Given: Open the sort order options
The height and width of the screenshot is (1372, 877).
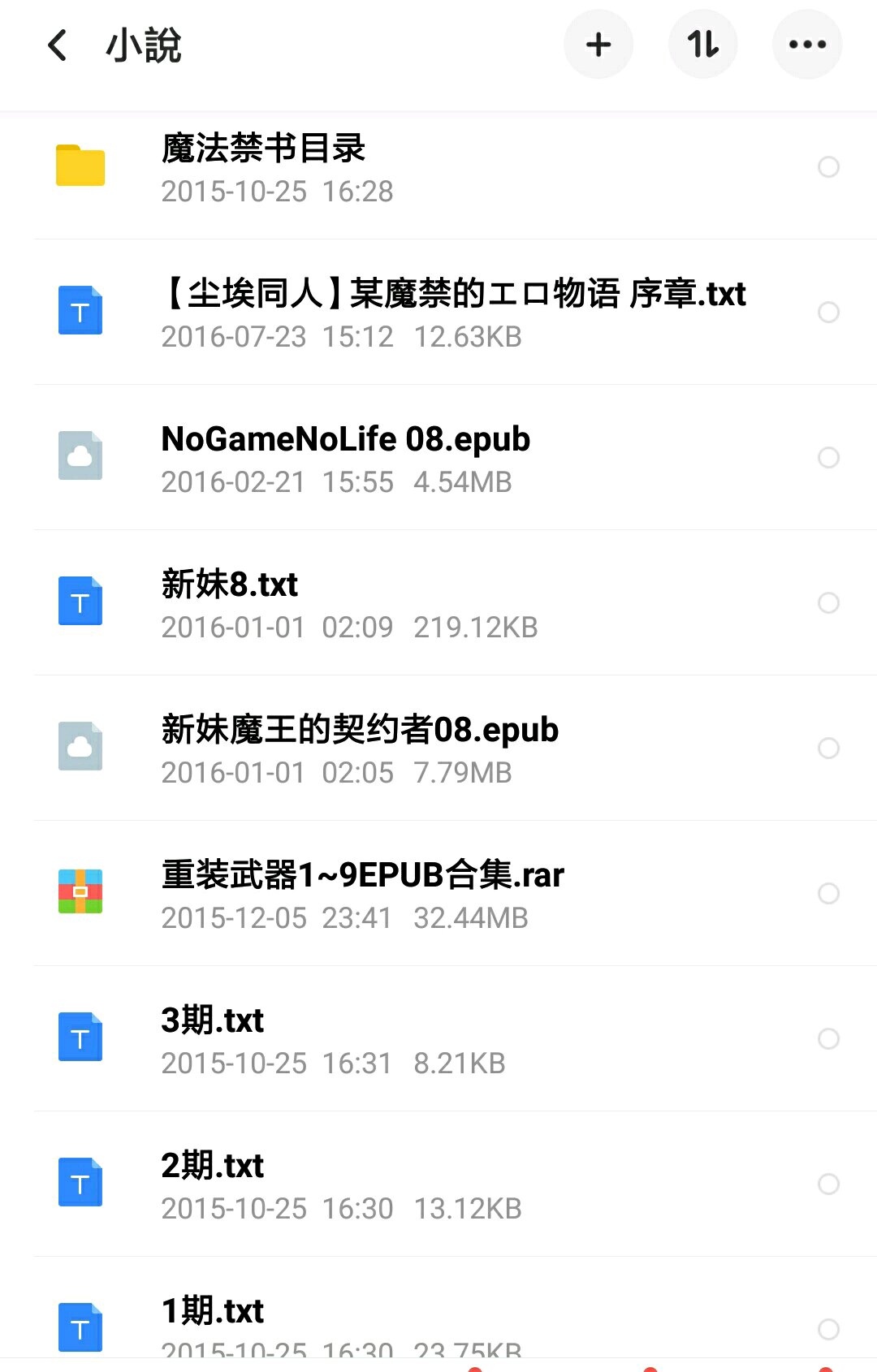Looking at the screenshot, I should coord(702,45).
